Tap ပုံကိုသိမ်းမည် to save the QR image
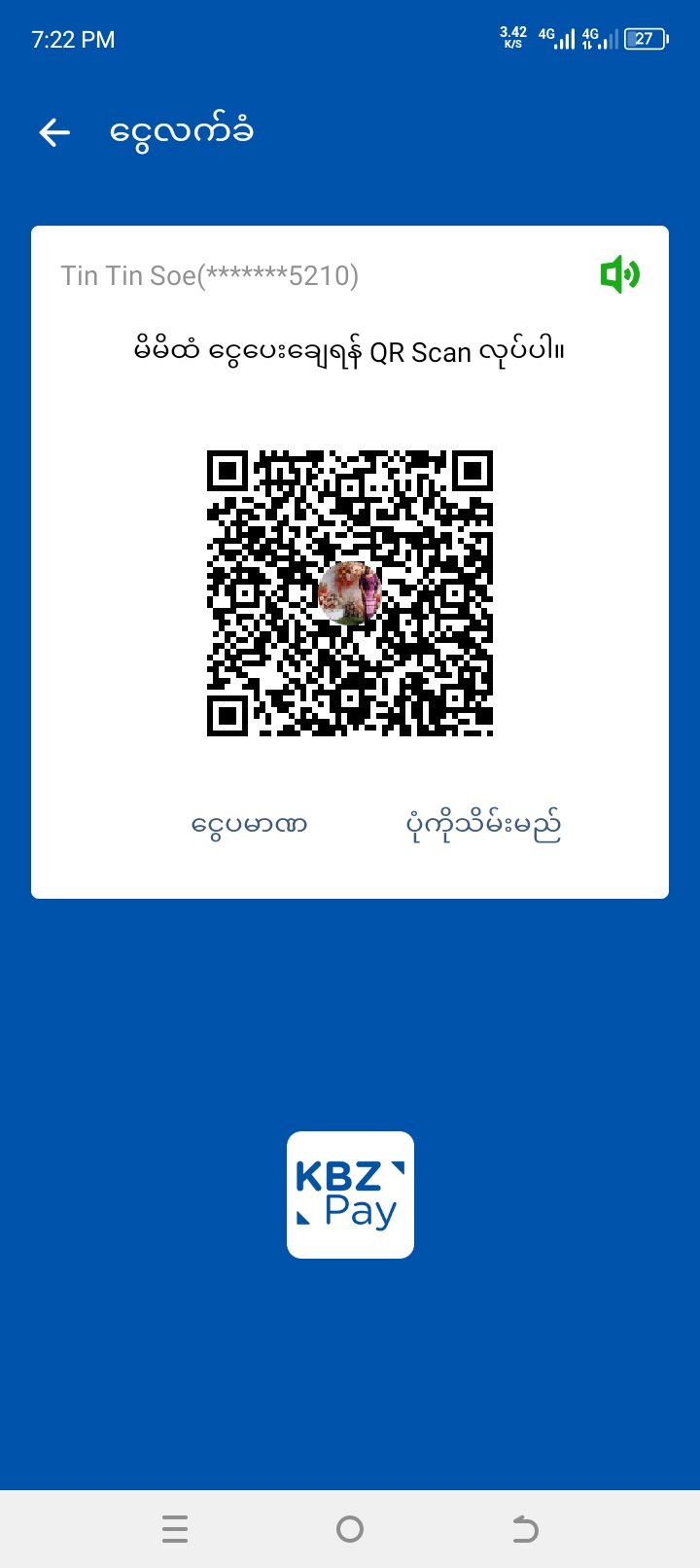Image resolution: width=700 pixels, height=1568 pixels. 483,826
